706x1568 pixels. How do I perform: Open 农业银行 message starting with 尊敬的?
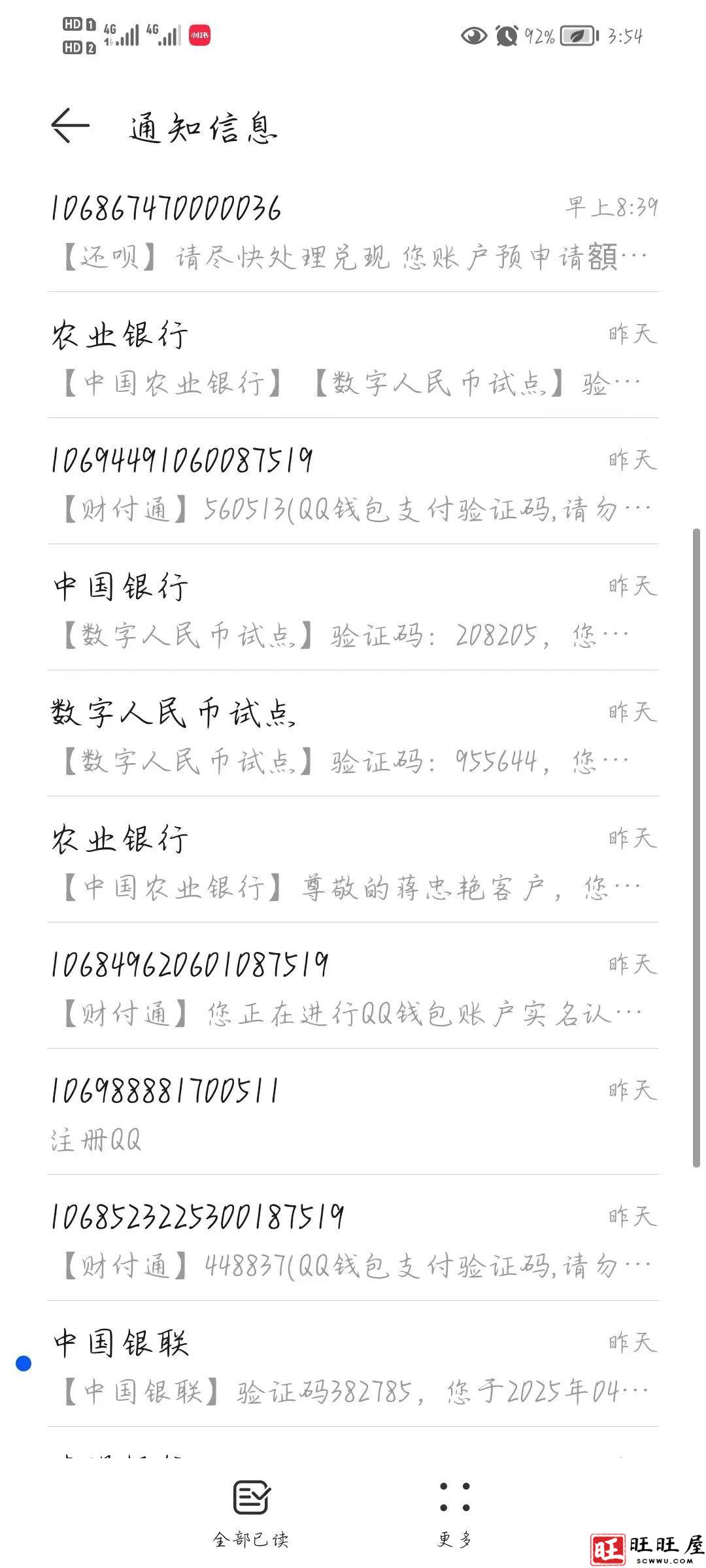(x=353, y=862)
